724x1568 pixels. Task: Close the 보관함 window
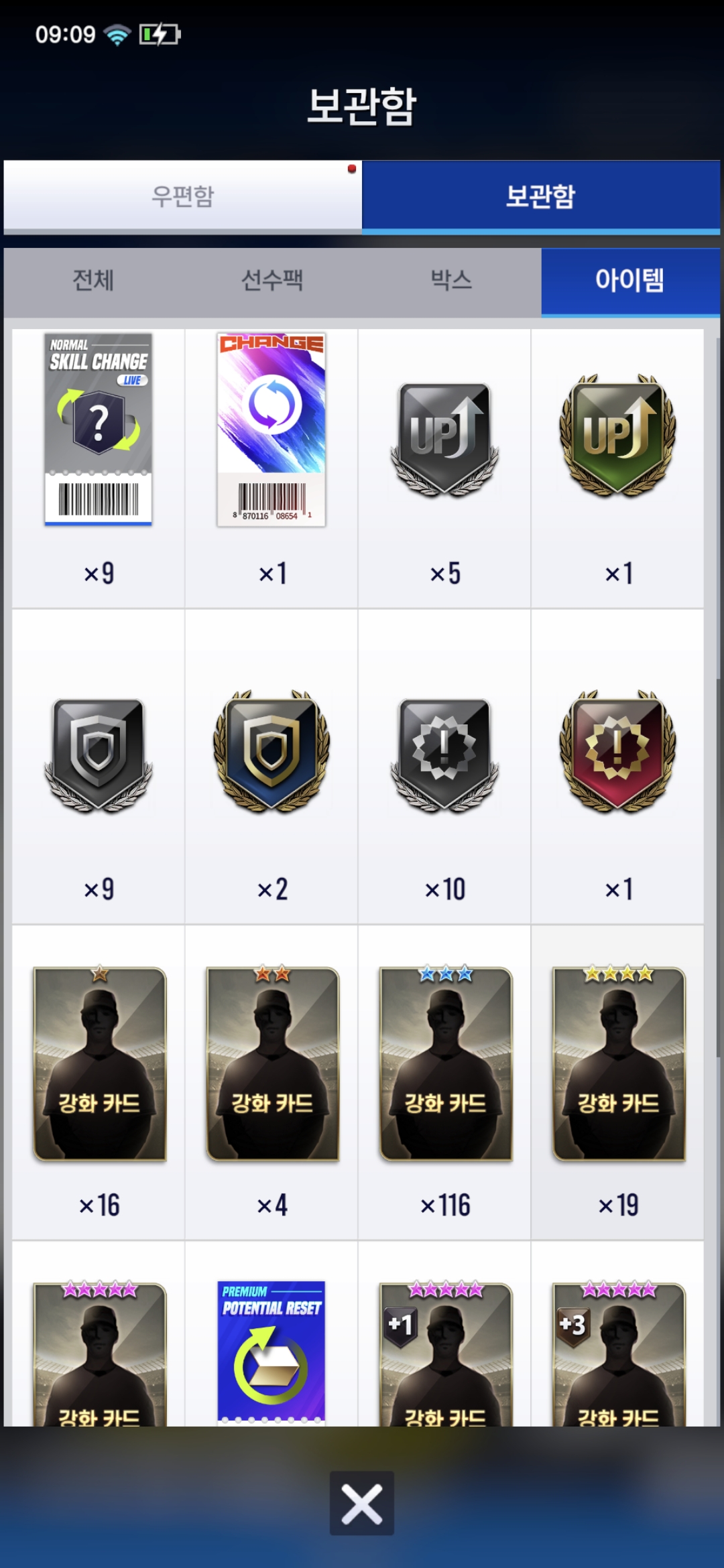pos(362,1504)
